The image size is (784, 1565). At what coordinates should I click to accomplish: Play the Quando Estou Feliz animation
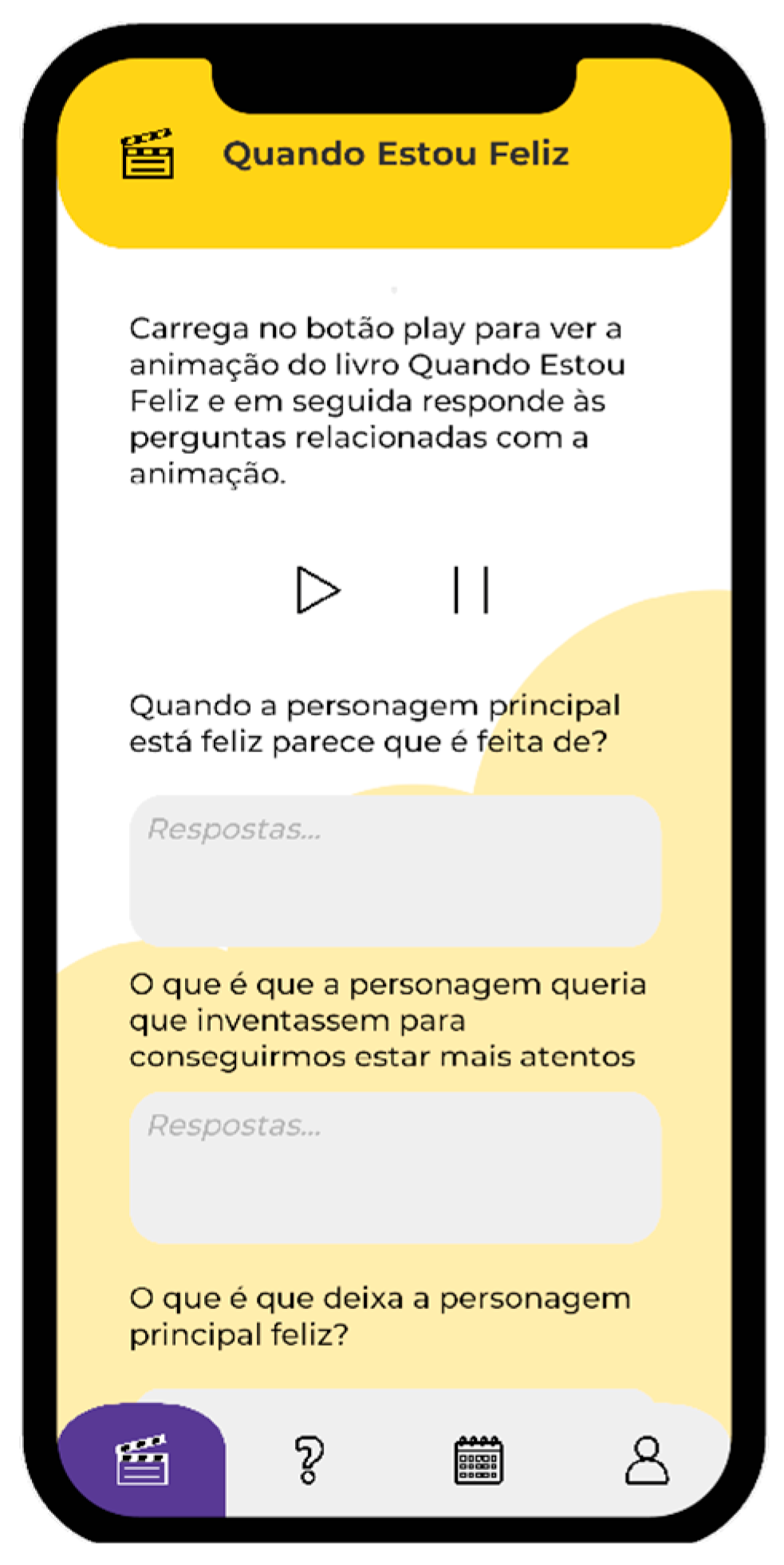(x=317, y=590)
